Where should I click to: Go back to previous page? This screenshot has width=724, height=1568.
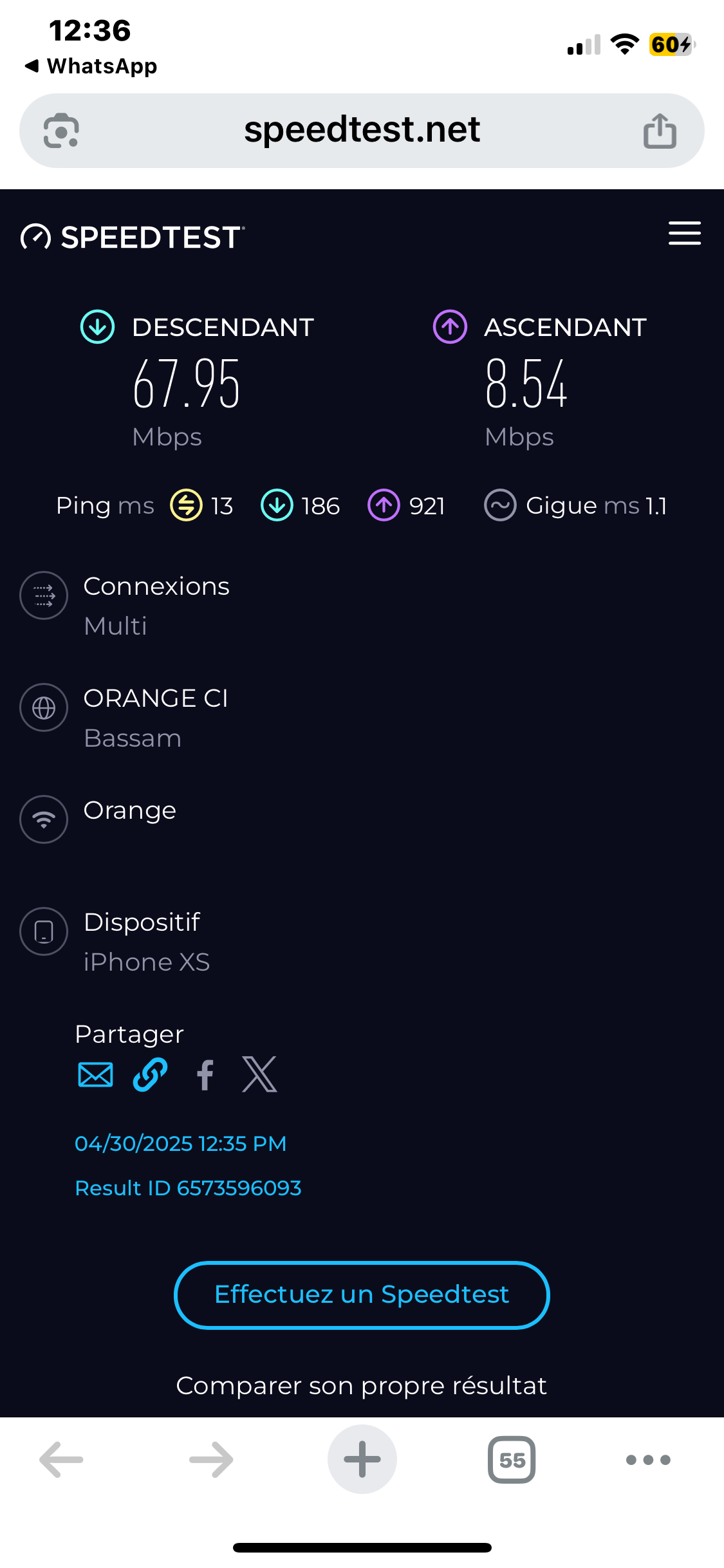coord(61,1459)
